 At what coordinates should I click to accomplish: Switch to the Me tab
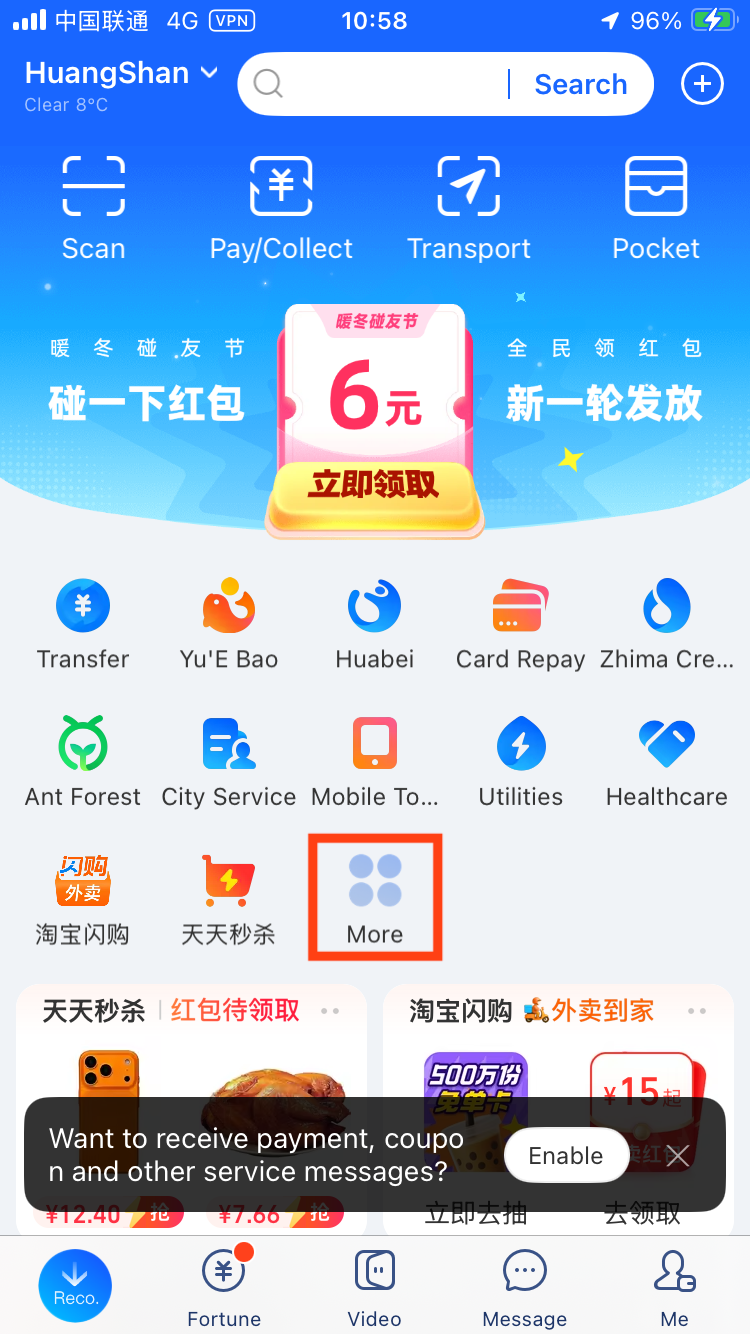click(x=674, y=1289)
